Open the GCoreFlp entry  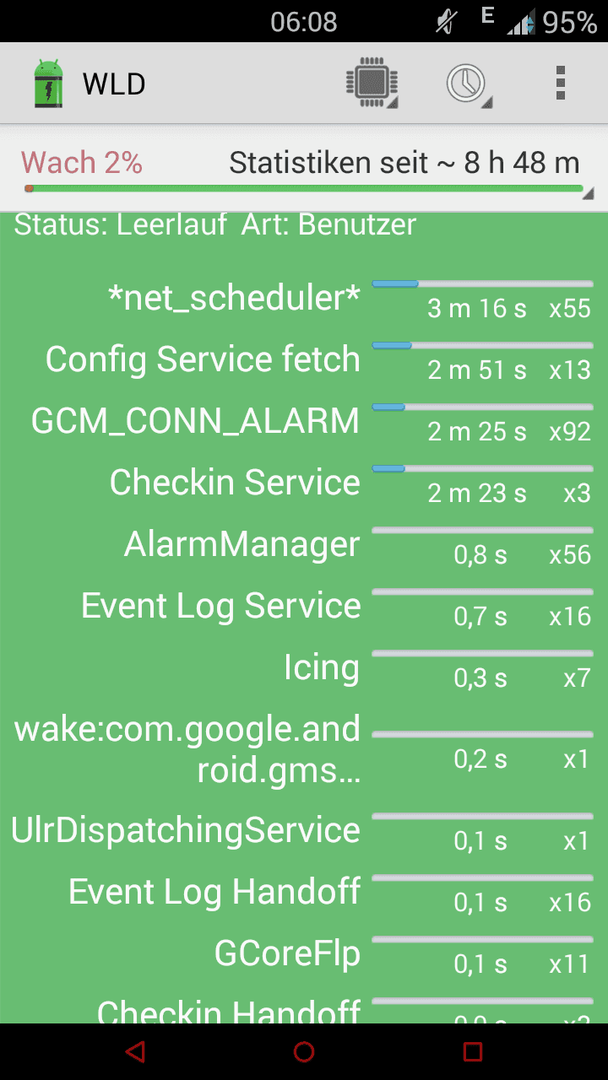(x=304, y=955)
